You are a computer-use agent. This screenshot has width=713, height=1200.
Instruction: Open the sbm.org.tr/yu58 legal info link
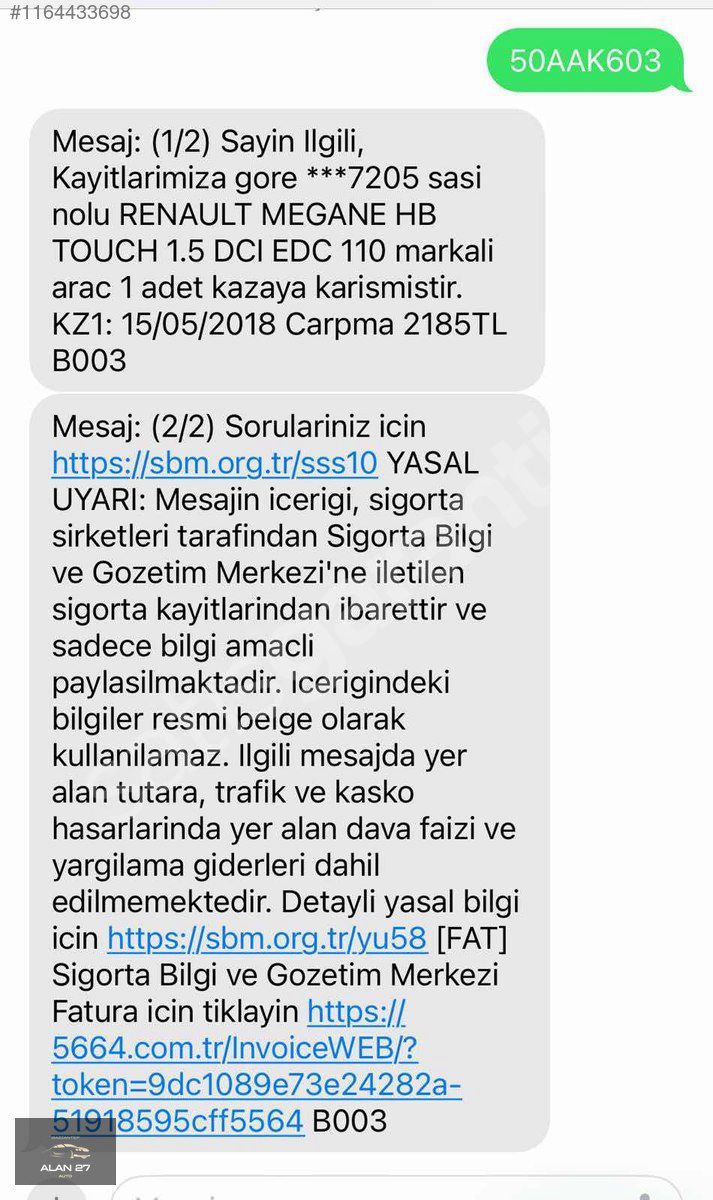[x=267, y=938]
